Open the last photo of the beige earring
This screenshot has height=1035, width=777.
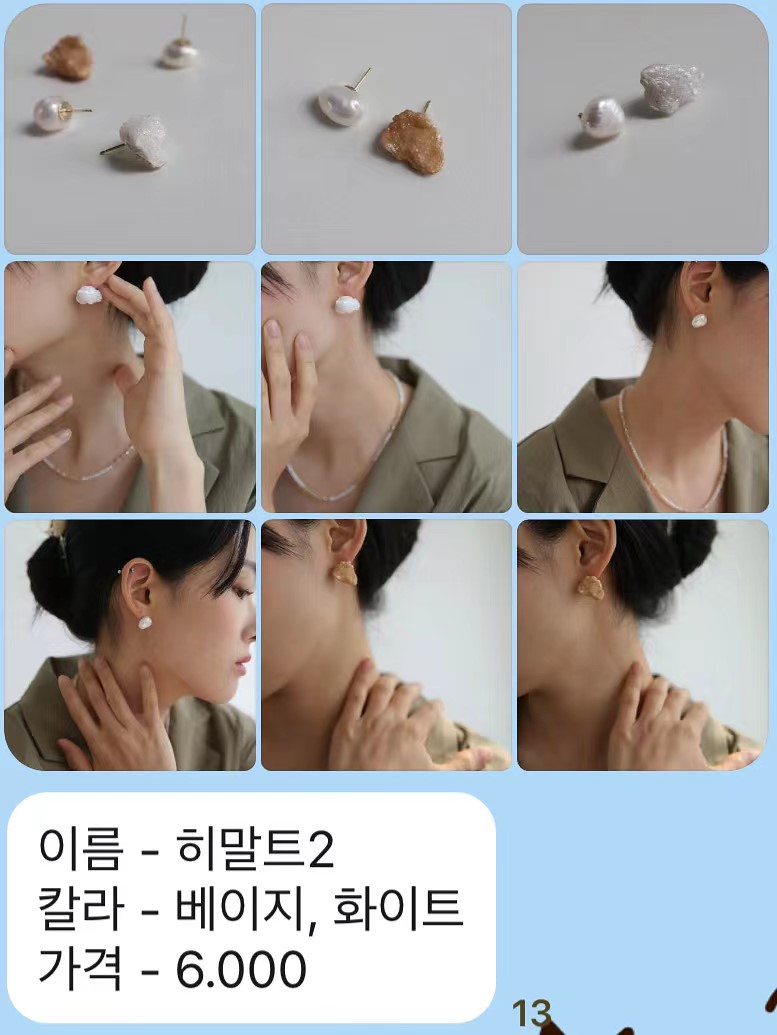642,645
